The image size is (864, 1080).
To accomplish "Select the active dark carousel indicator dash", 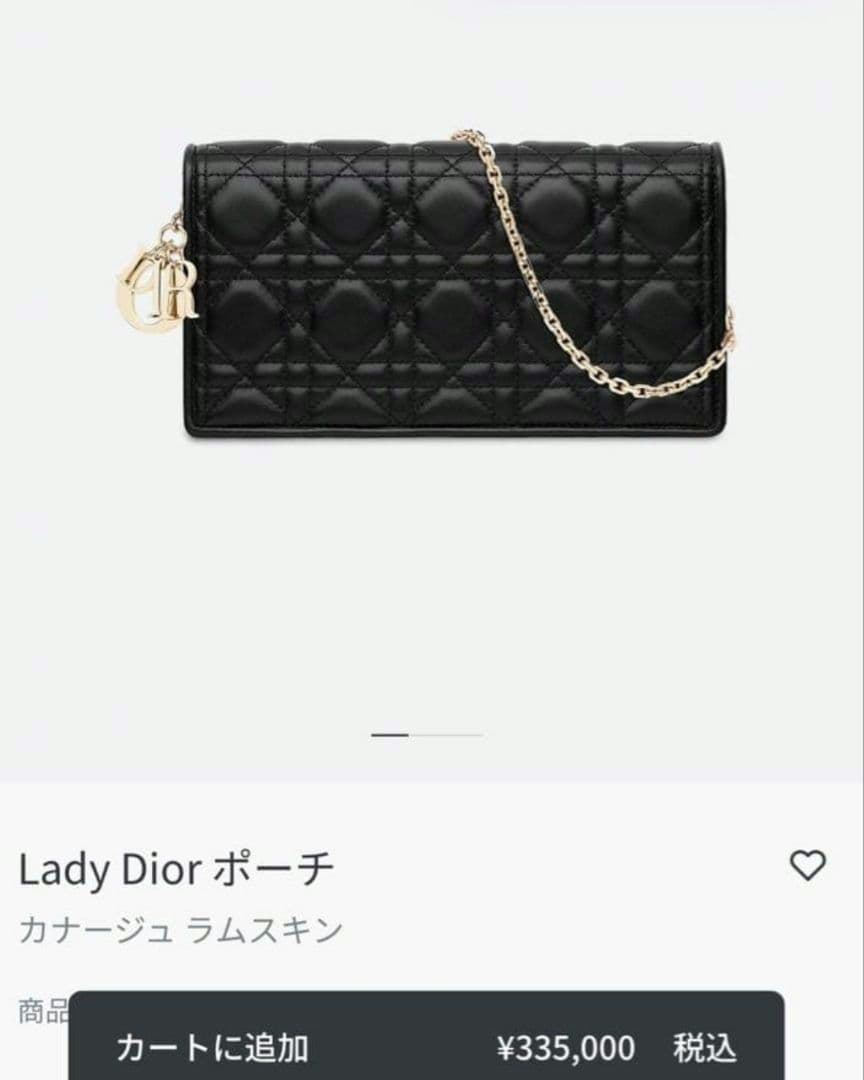I will coord(390,735).
